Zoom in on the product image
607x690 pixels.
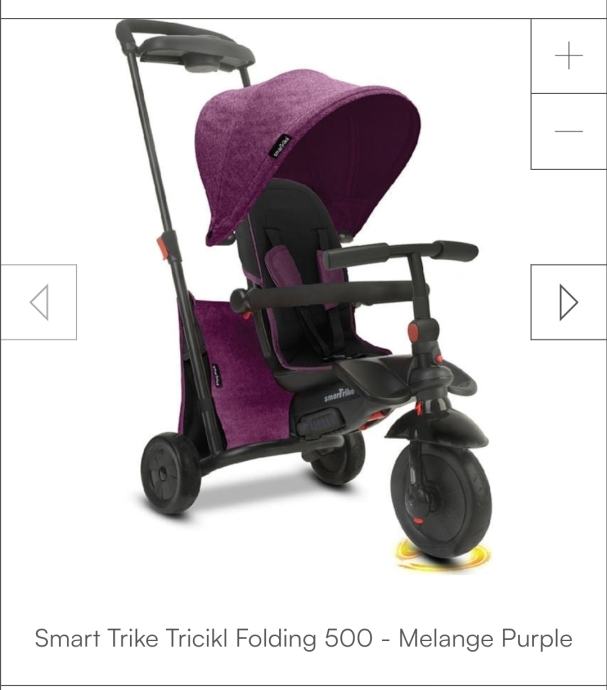click(x=568, y=56)
